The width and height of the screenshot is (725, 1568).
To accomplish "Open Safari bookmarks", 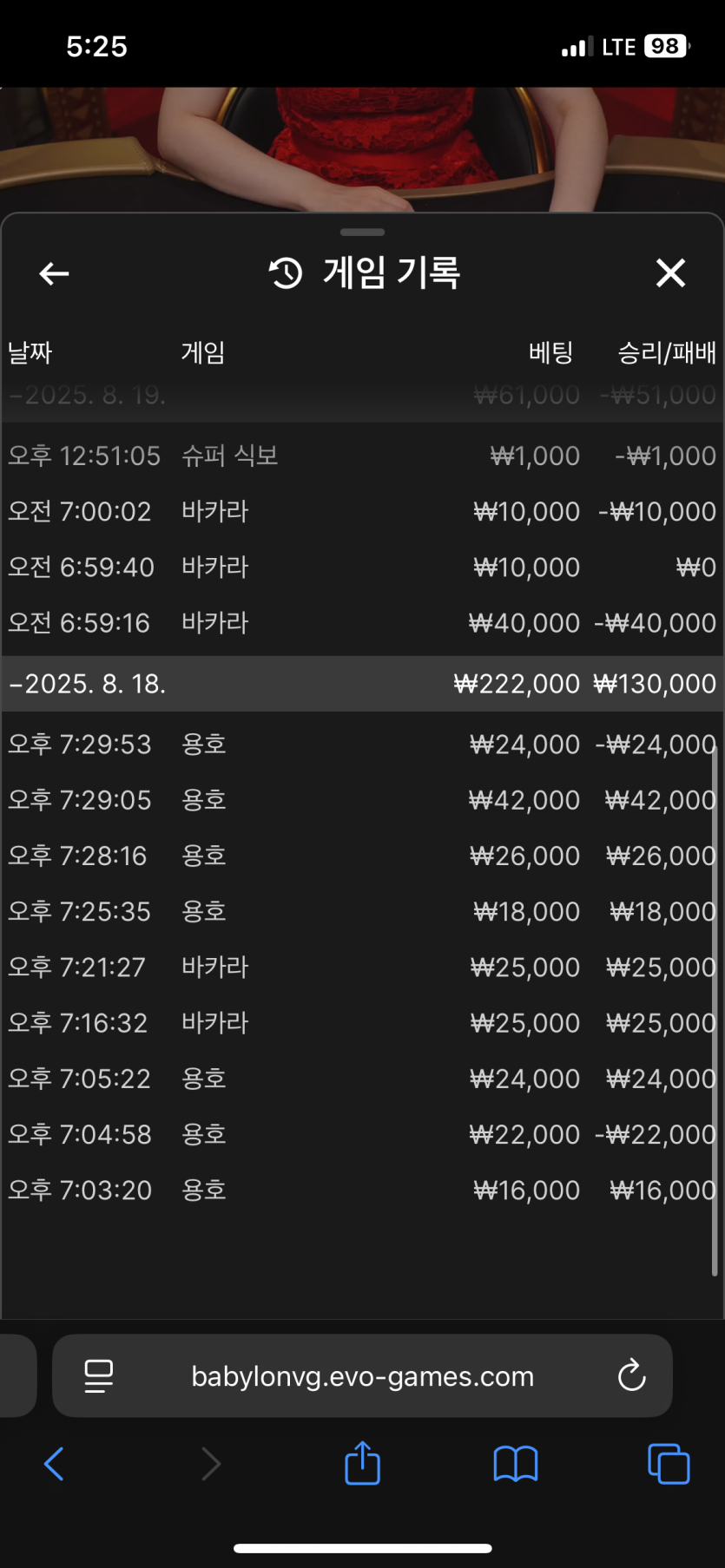I will pos(515,1464).
